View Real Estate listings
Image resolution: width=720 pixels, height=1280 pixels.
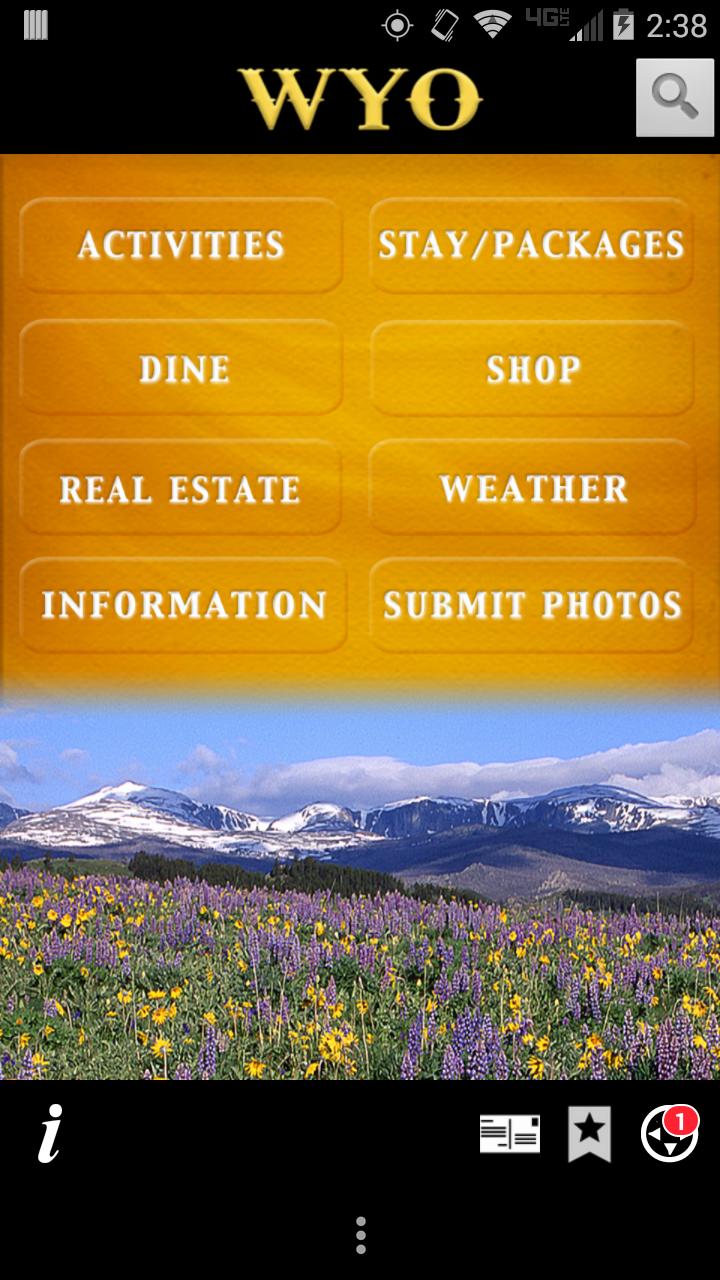[181, 488]
